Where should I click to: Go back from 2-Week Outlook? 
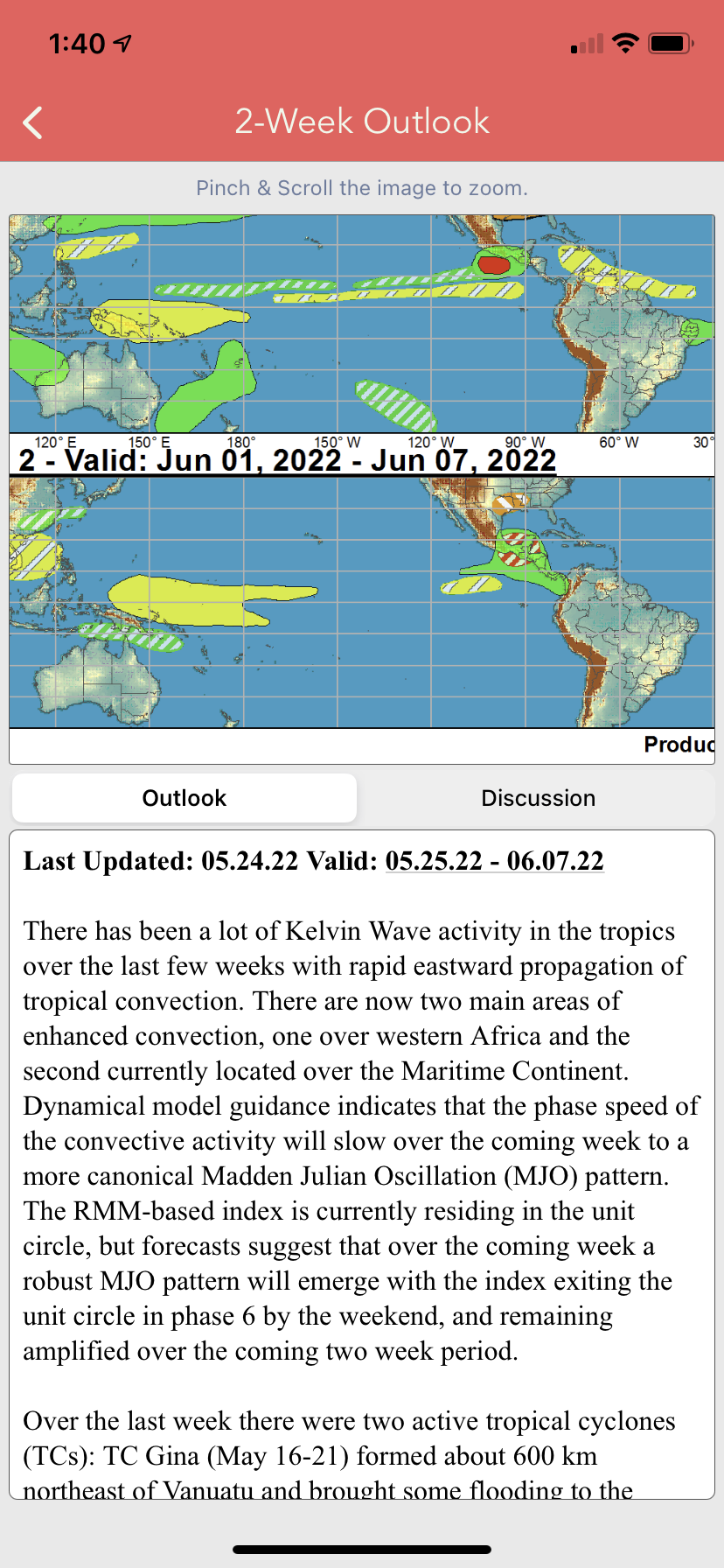(x=33, y=122)
